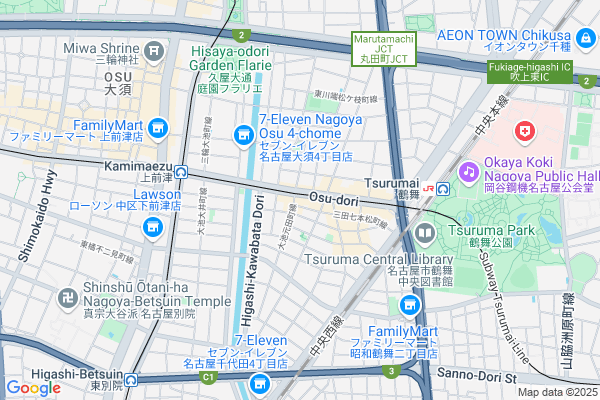600x400 pixels.
Task: Open the Okaya Koki Nagoya Public Hall pin
Action: coord(467,170)
